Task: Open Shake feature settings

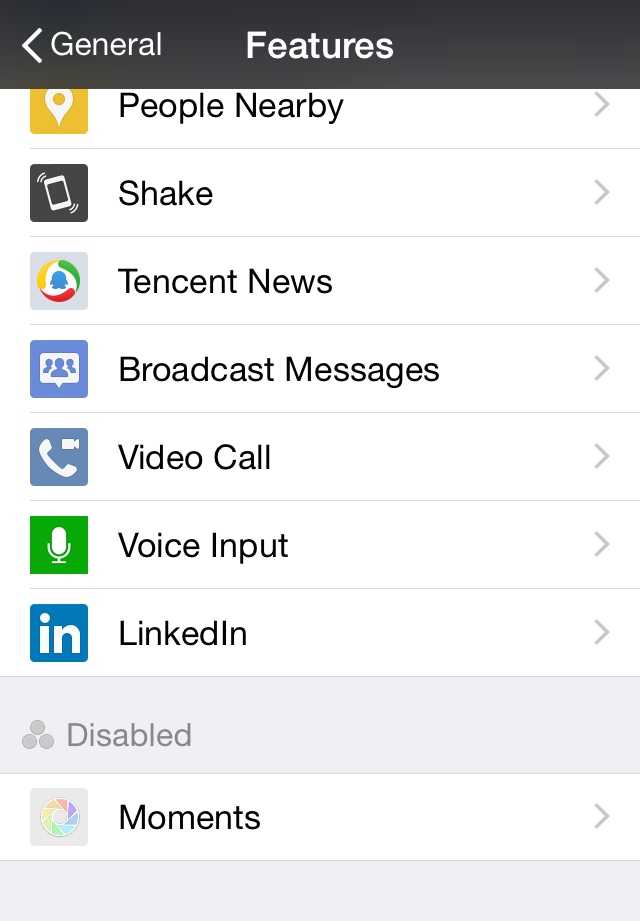Action: [x=320, y=193]
